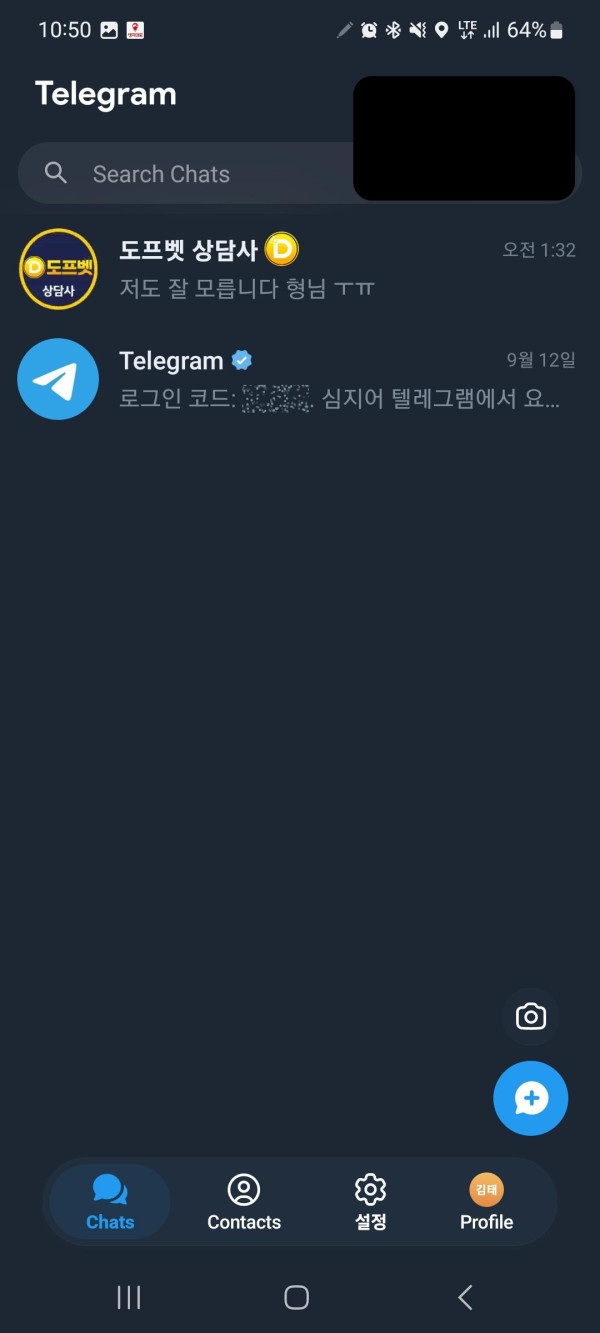Open the 설정 tab

(x=370, y=1202)
